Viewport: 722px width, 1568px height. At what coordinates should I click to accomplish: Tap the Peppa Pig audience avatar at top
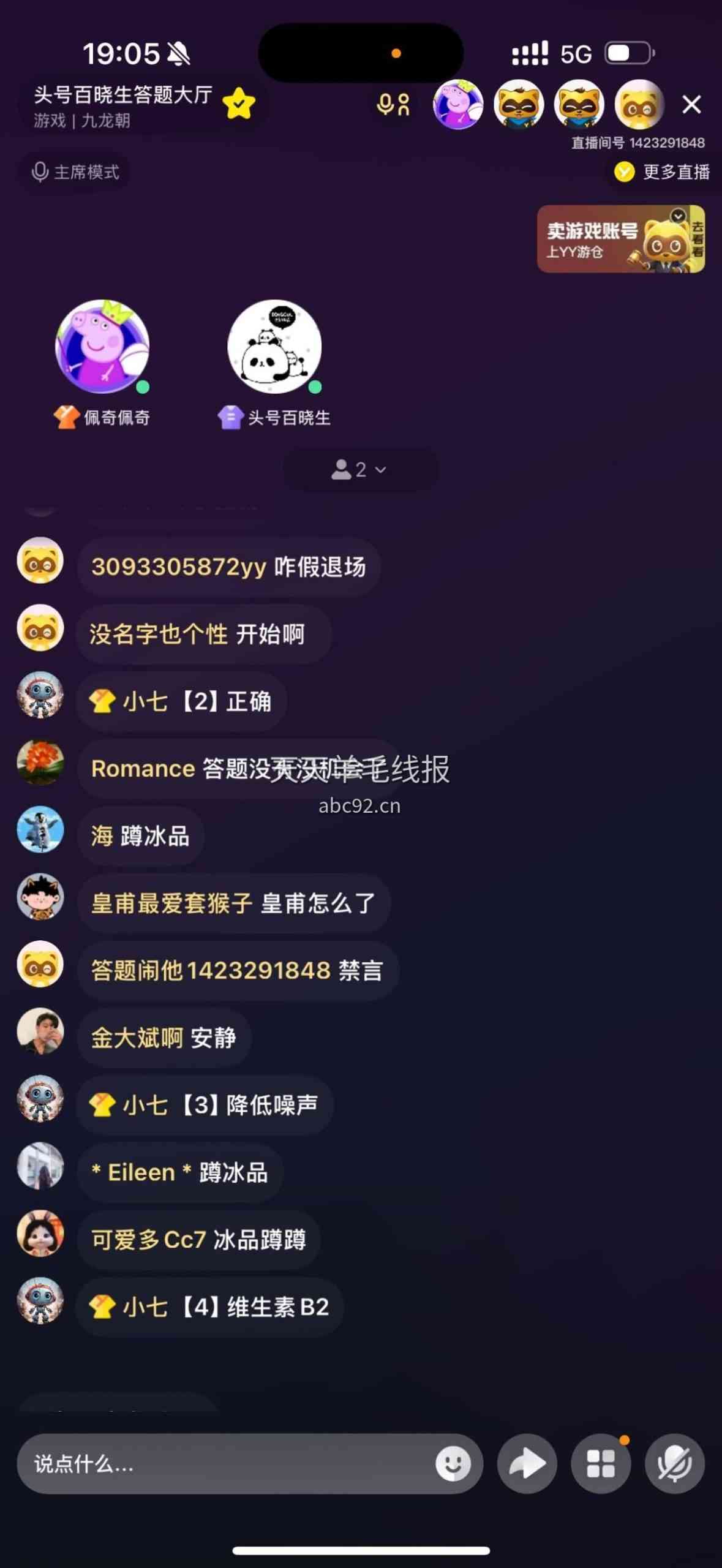click(x=458, y=105)
